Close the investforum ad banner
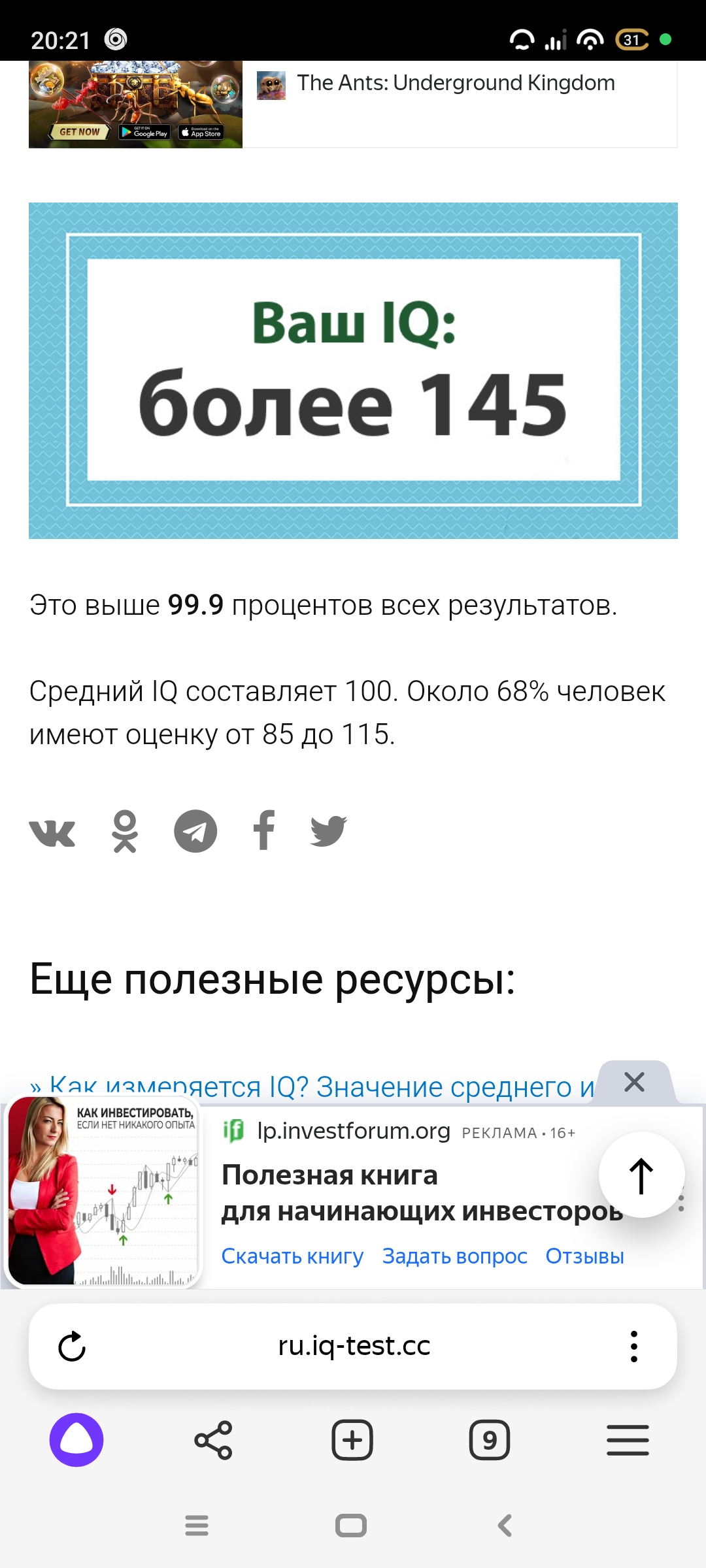706x1568 pixels. click(x=634, y=1083)
